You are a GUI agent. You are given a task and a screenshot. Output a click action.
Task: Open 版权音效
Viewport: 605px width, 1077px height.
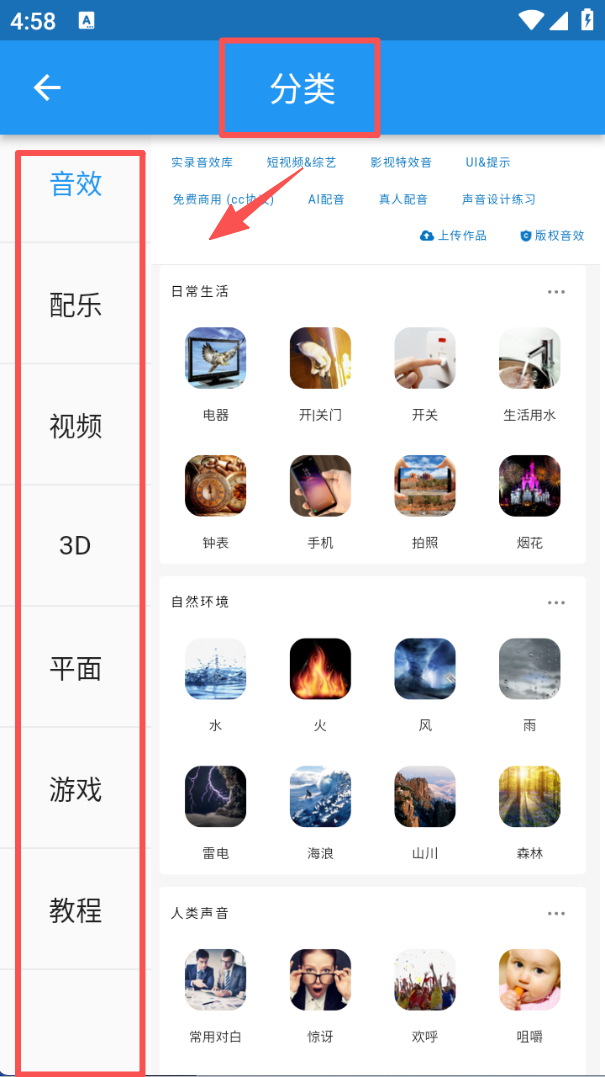(x=552, y=236)
